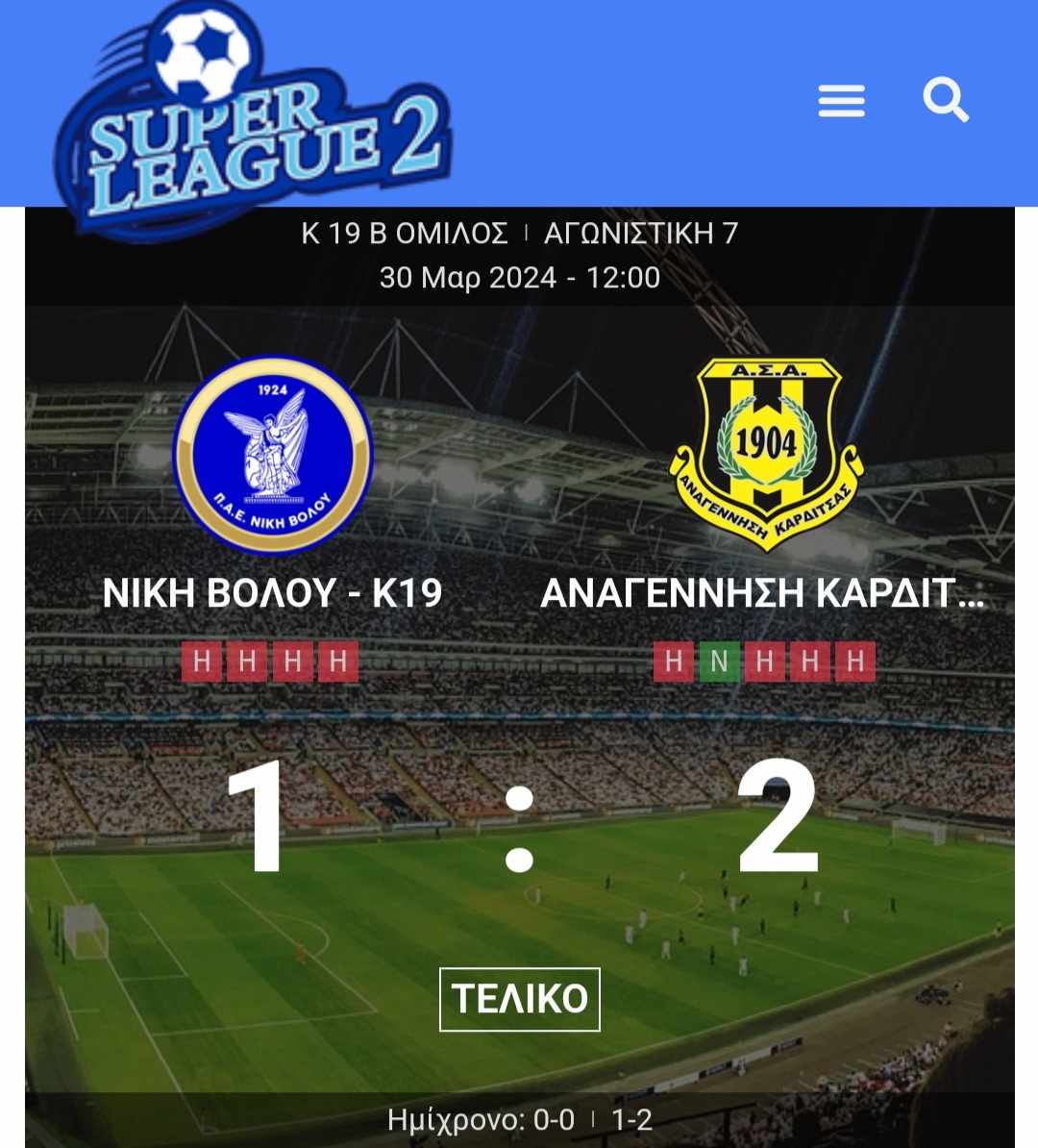Open the hamburger menu
The width and height of the screenshot is (1038, 1148).
coord(841,100)
